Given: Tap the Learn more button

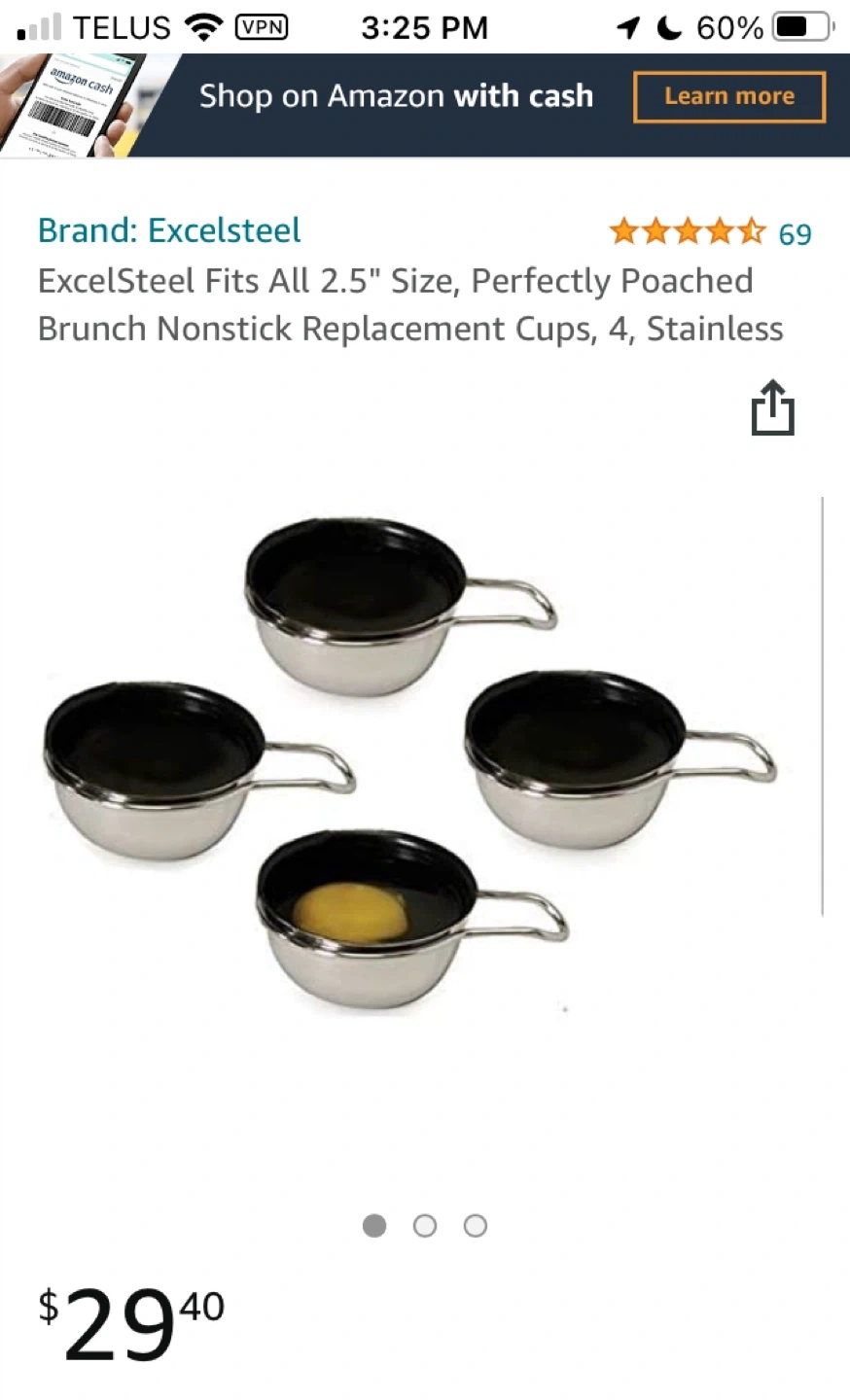Looking at the screenshot, I should coord(729,97).
